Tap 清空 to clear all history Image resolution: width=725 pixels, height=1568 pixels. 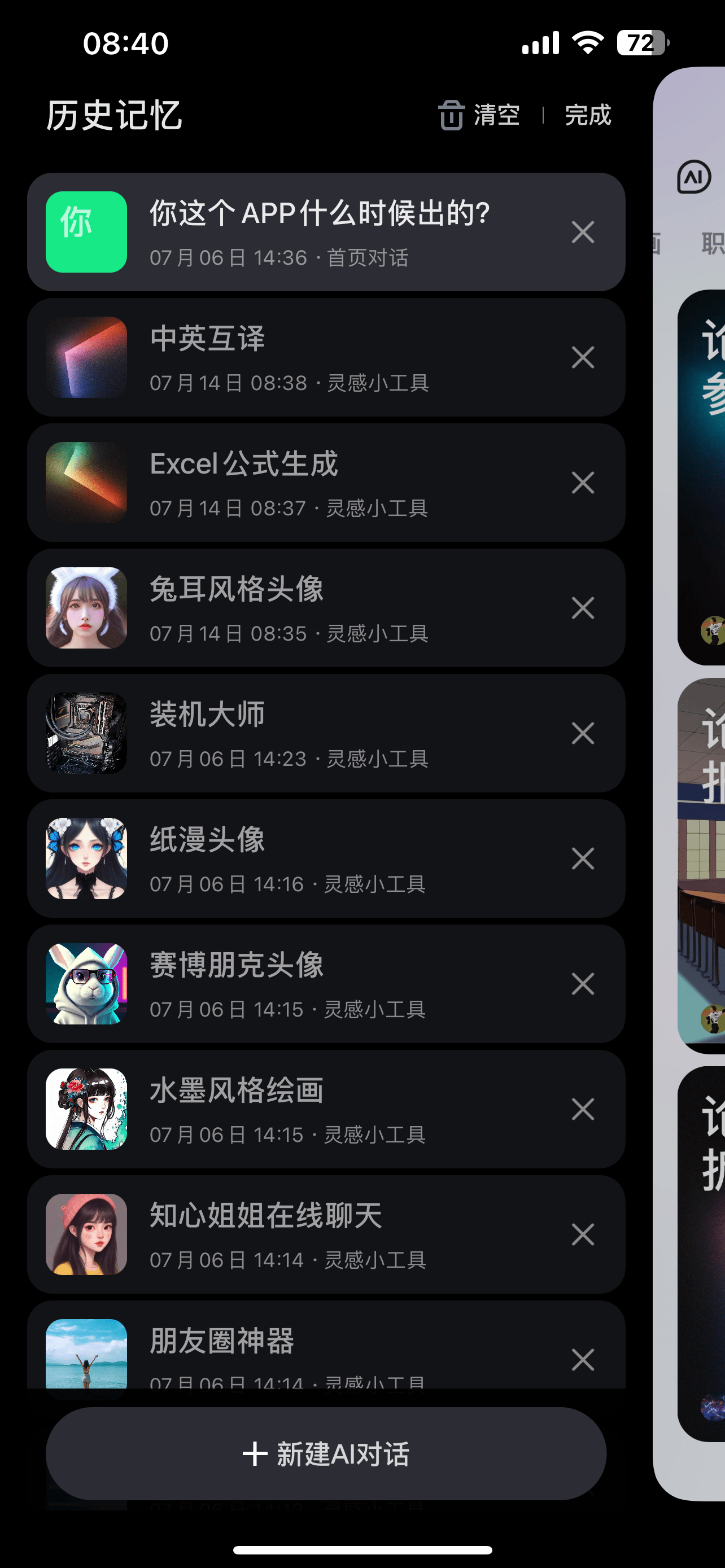pyautogui.click(x=496, y=115)
